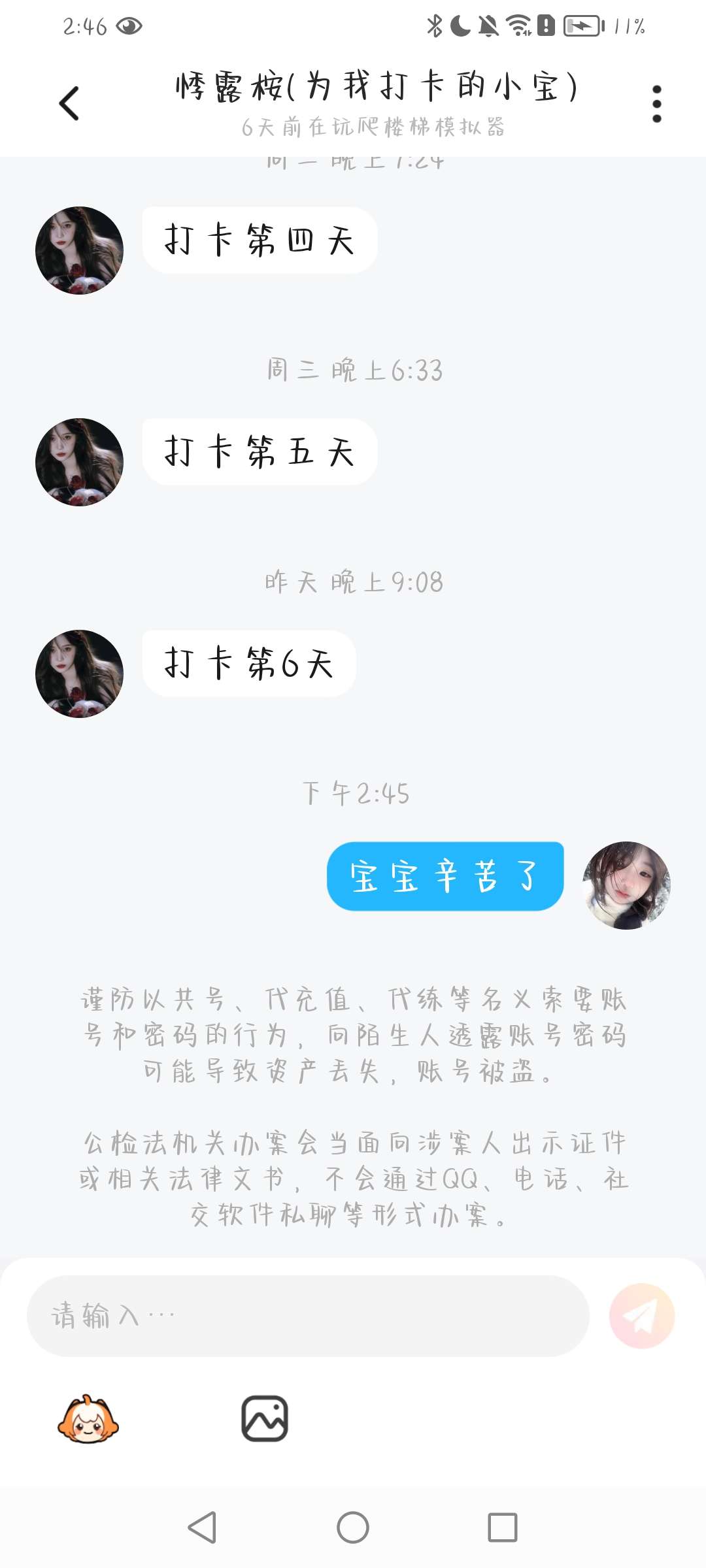Open the three-dot overflow menu
The image size is (706, 1568).
[x=656, y=104]
